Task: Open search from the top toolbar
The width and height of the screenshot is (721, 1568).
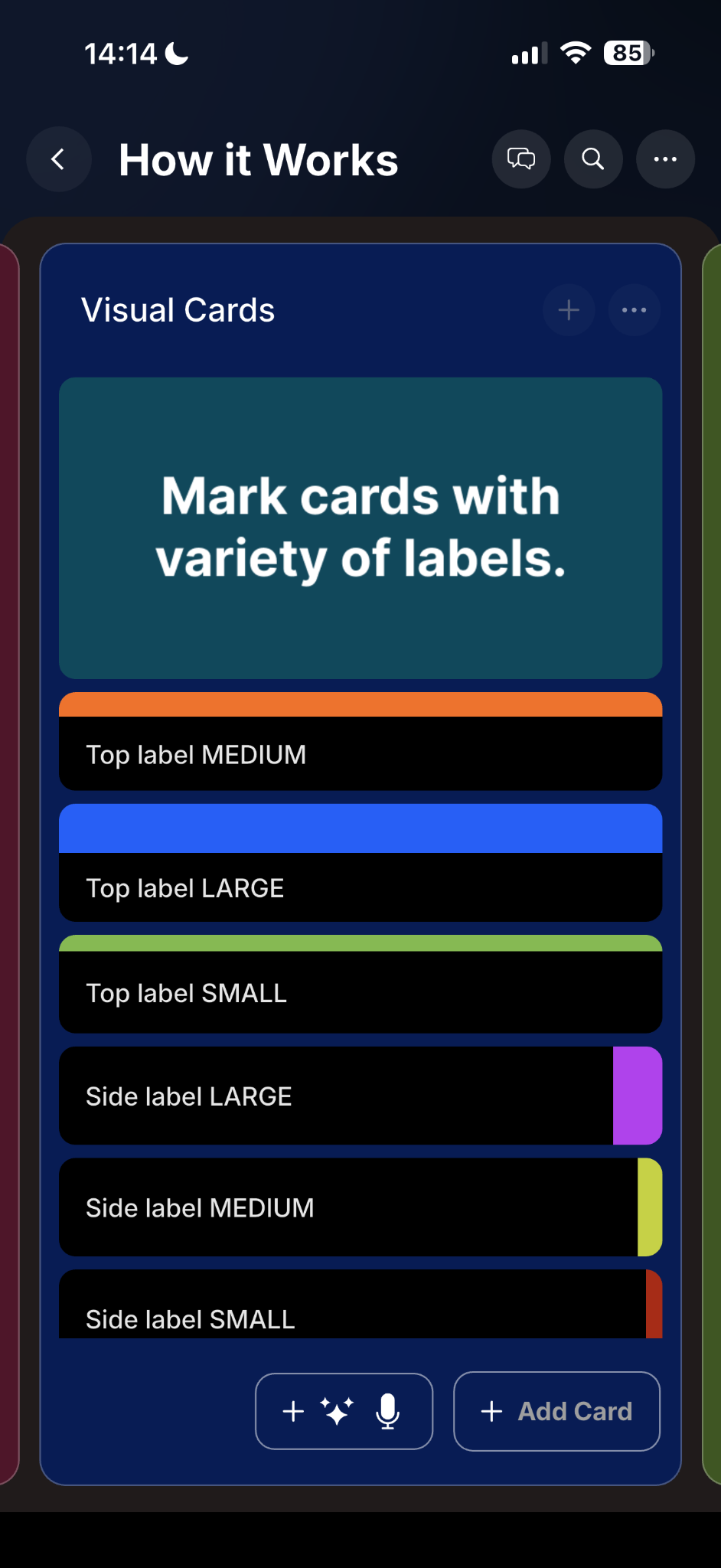Action: [593, 159]
